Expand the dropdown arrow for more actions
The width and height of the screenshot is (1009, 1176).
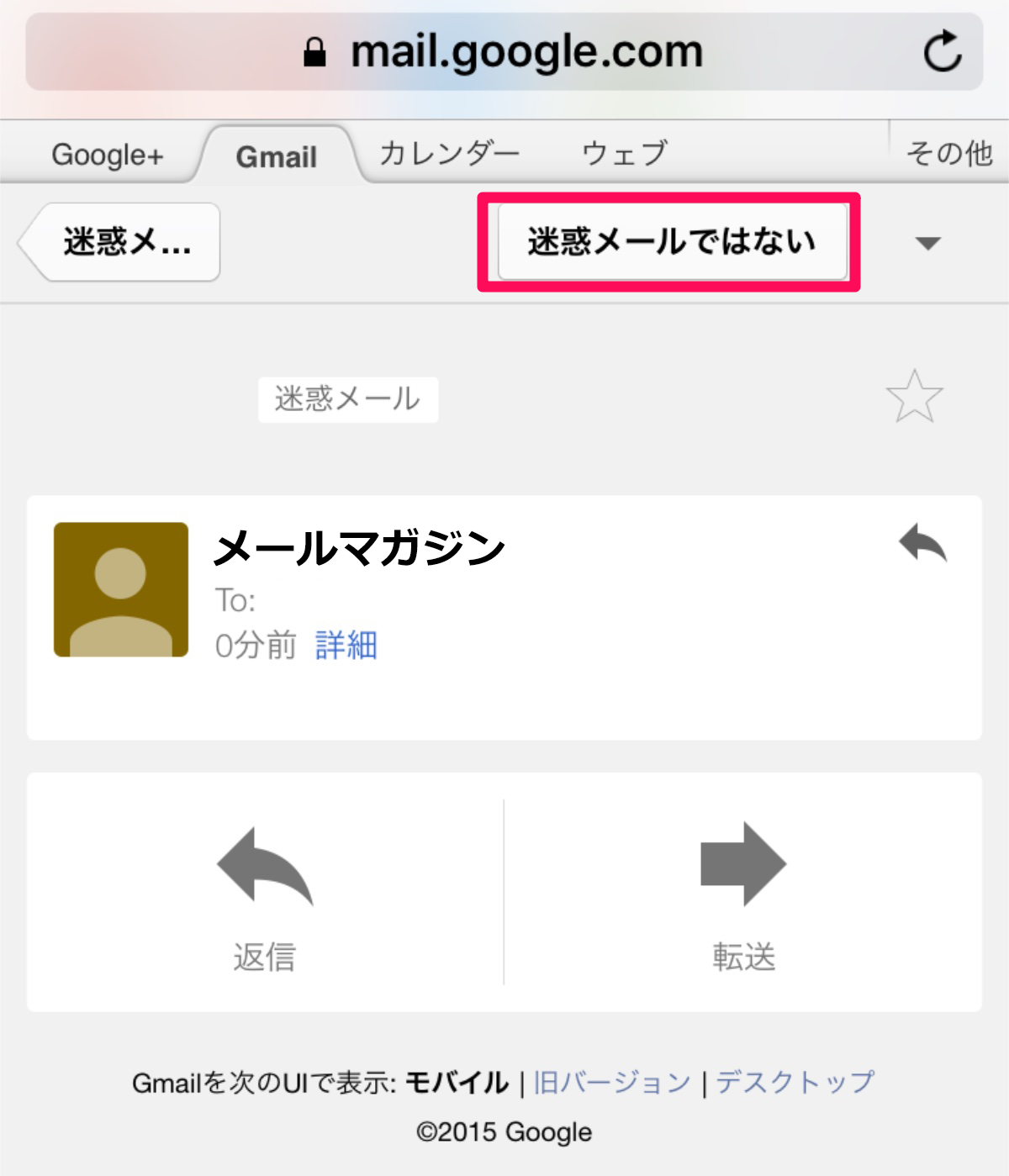pyautogui.click(x=927, y=244)
